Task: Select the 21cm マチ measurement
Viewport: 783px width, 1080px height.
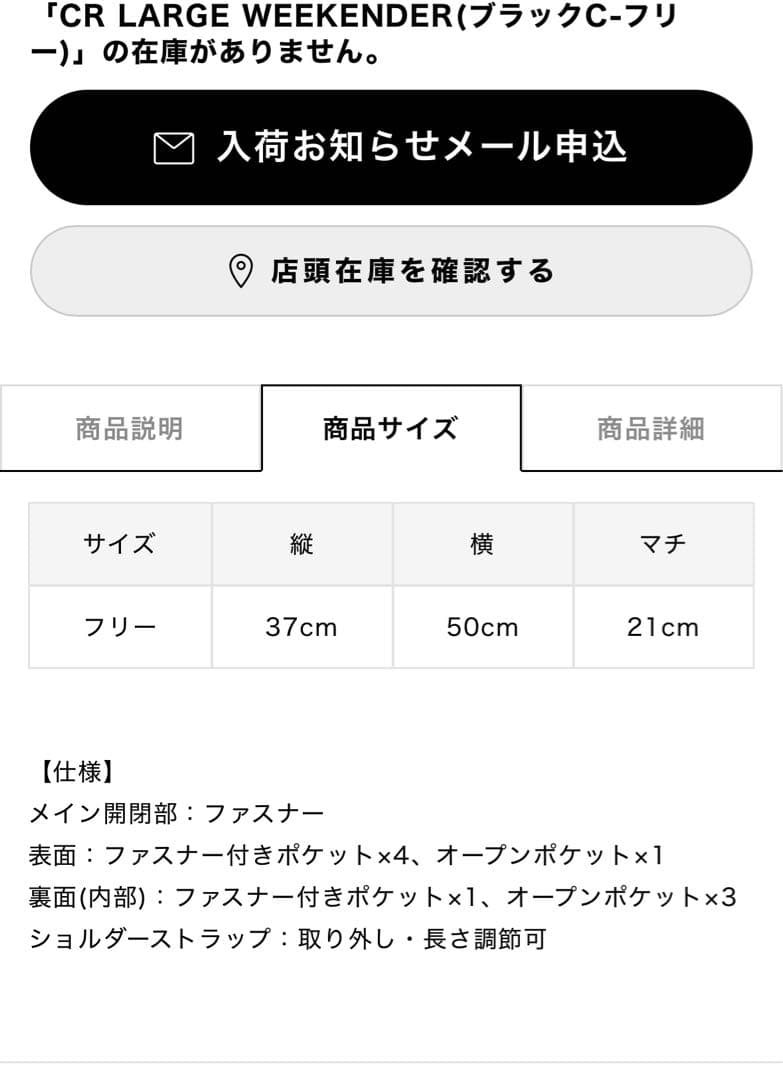Action: [x=664, y=626]
